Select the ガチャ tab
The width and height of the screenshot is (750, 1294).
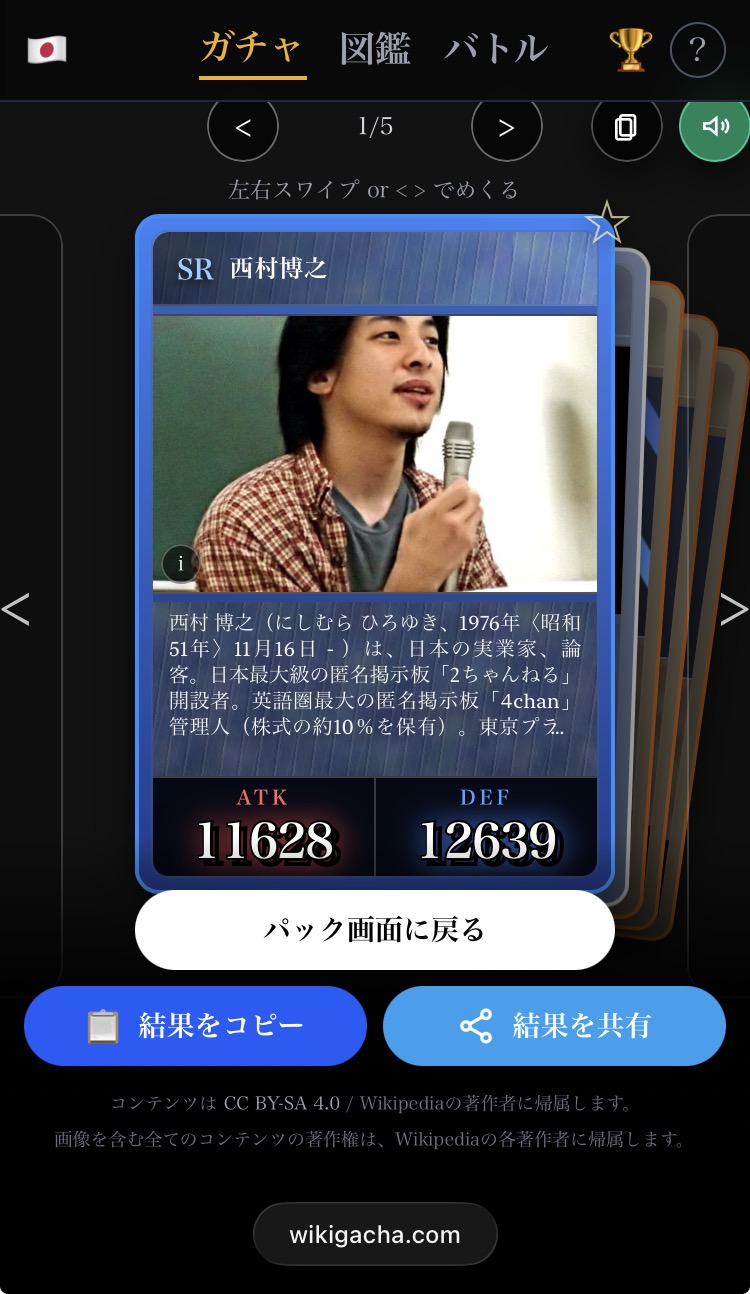252,49
